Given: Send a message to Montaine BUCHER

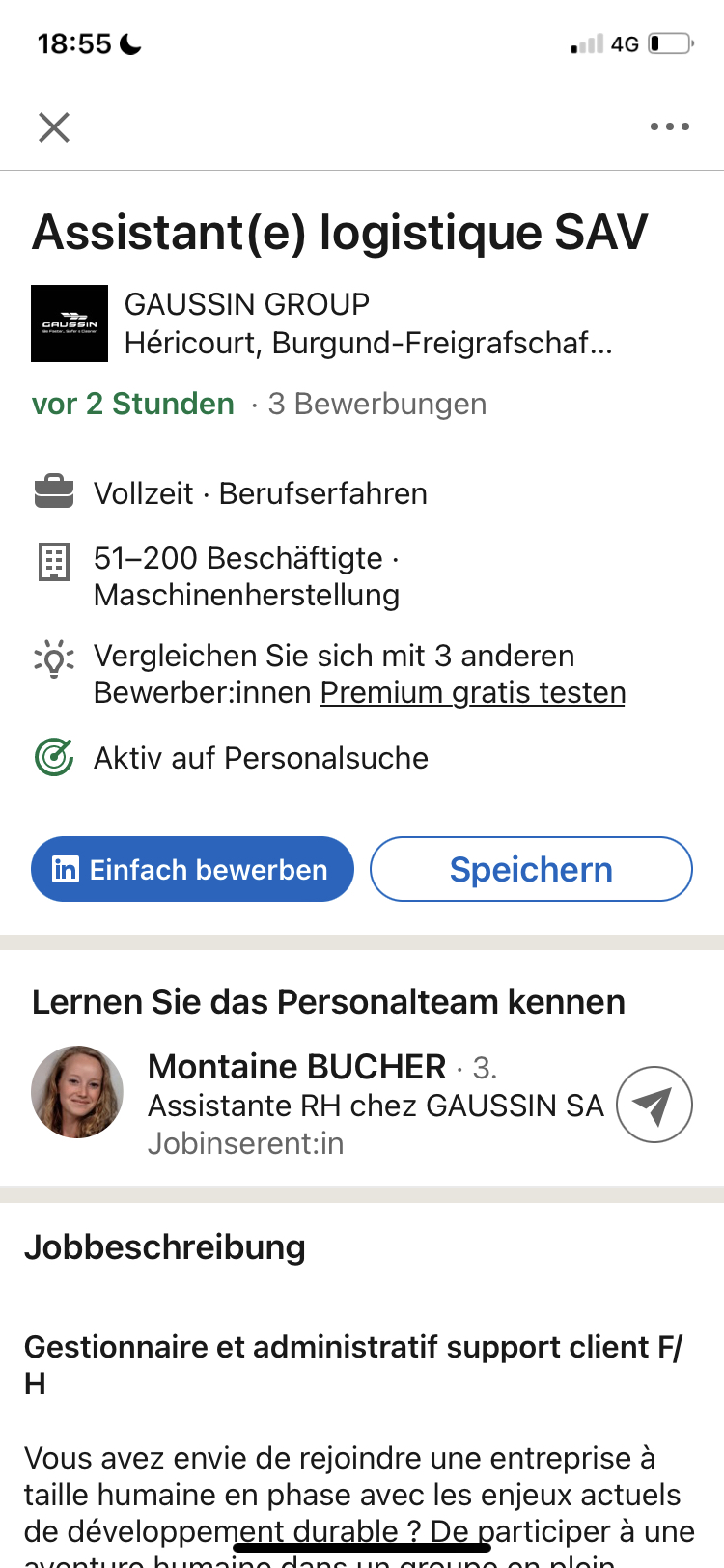Looking at the screenshot, I should (x=654, y=1105).
